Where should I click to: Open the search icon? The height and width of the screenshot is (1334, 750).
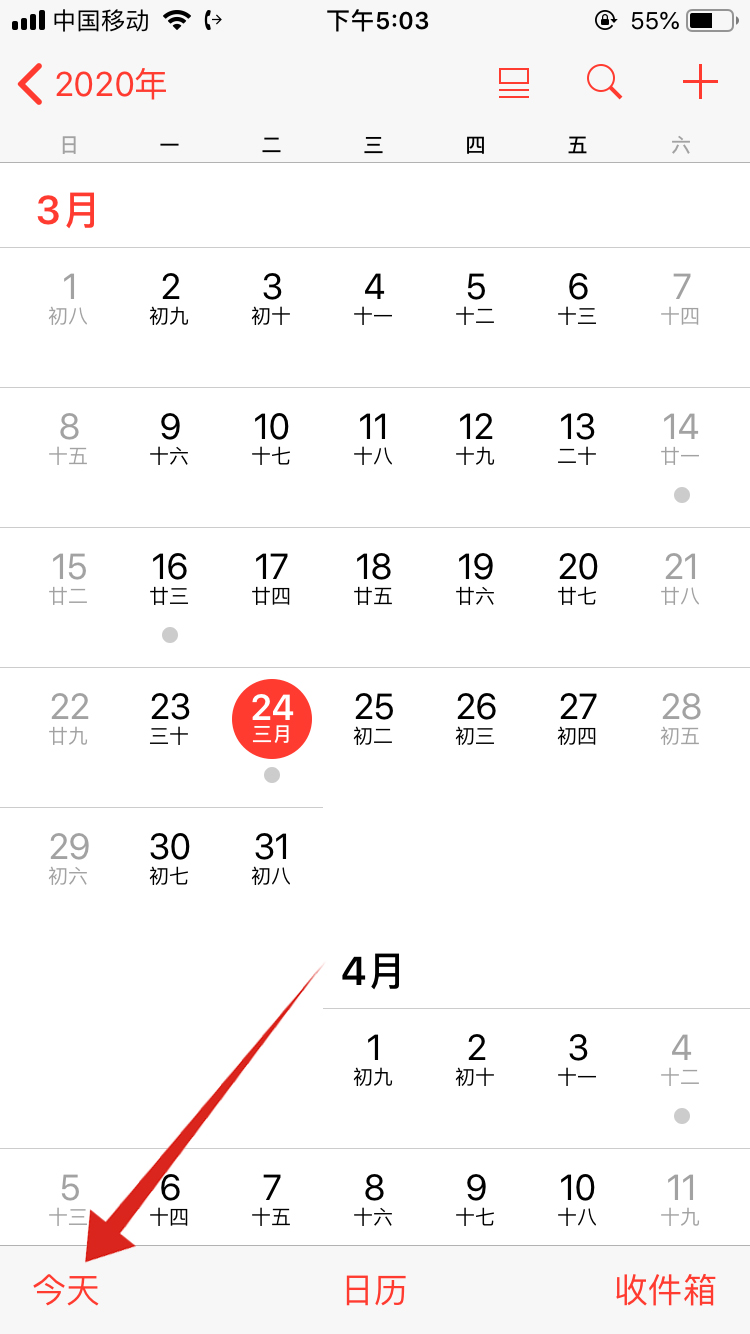(604, 83)
